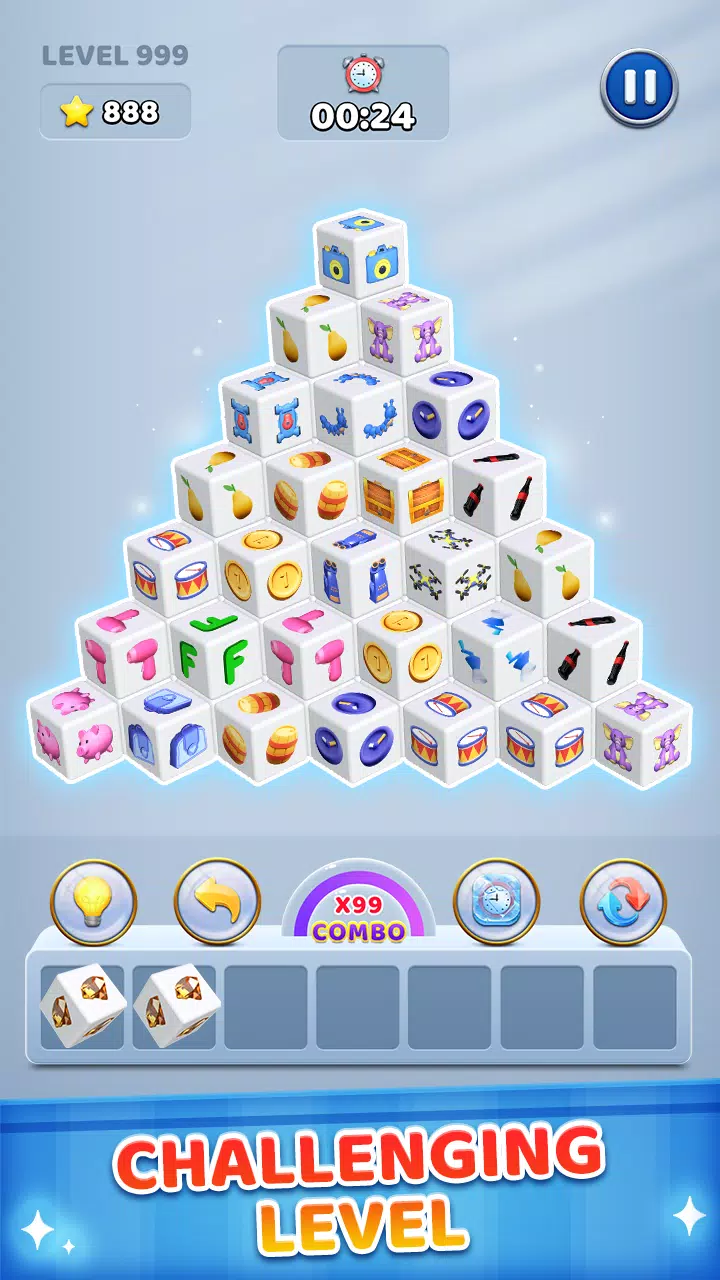
Task: Pause the game
Action: tap(639, 87)
